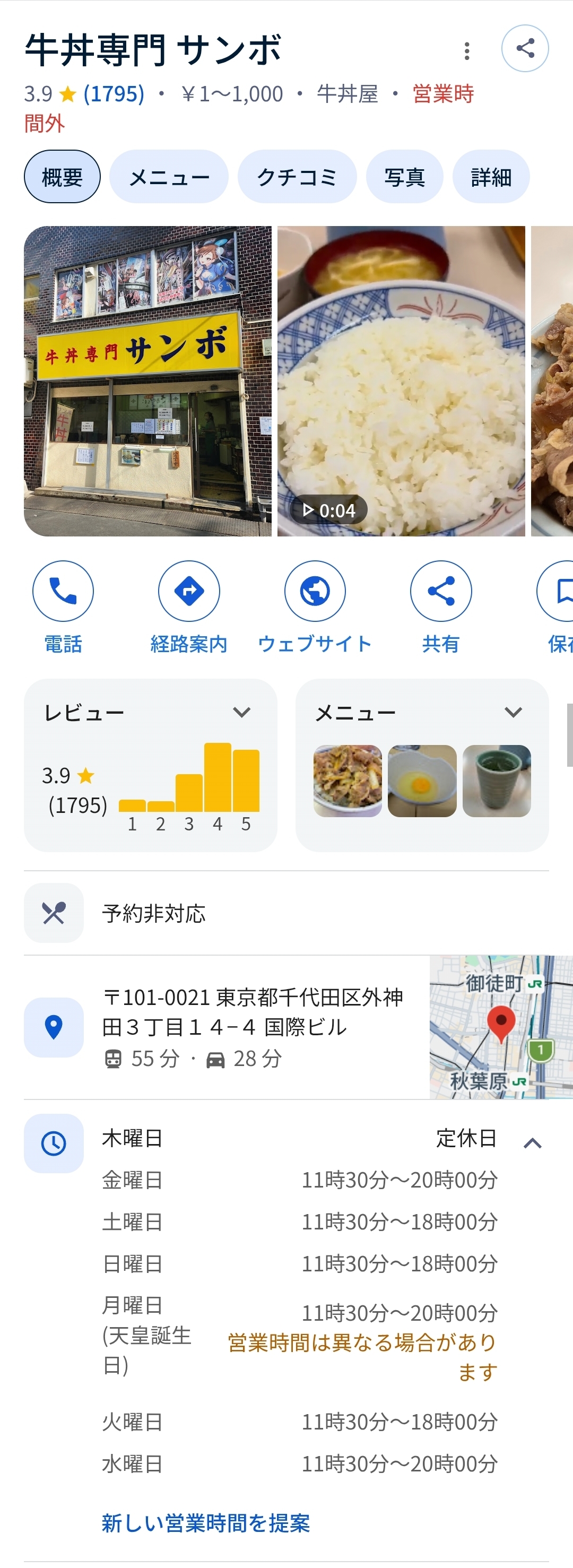Tap the share icon beside the title
This screenshot has width=573, height=1568.
pyautogui.click(x=525, y=49)
